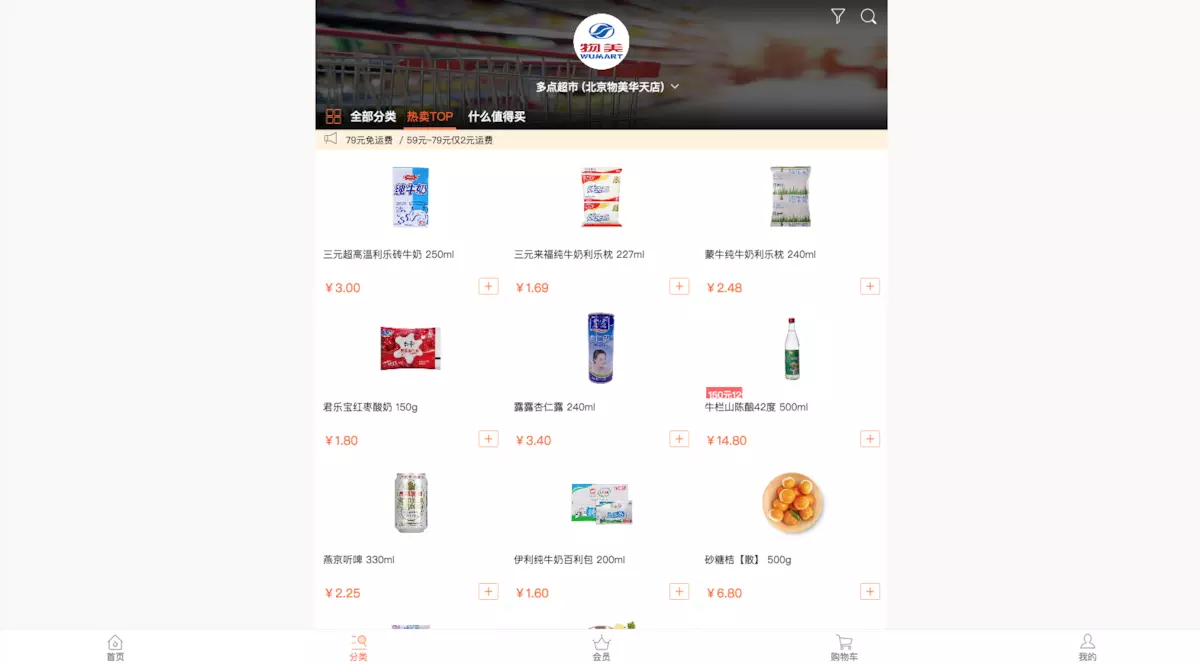Open the 燕京听啤 330ml product

tap(410, 503)
